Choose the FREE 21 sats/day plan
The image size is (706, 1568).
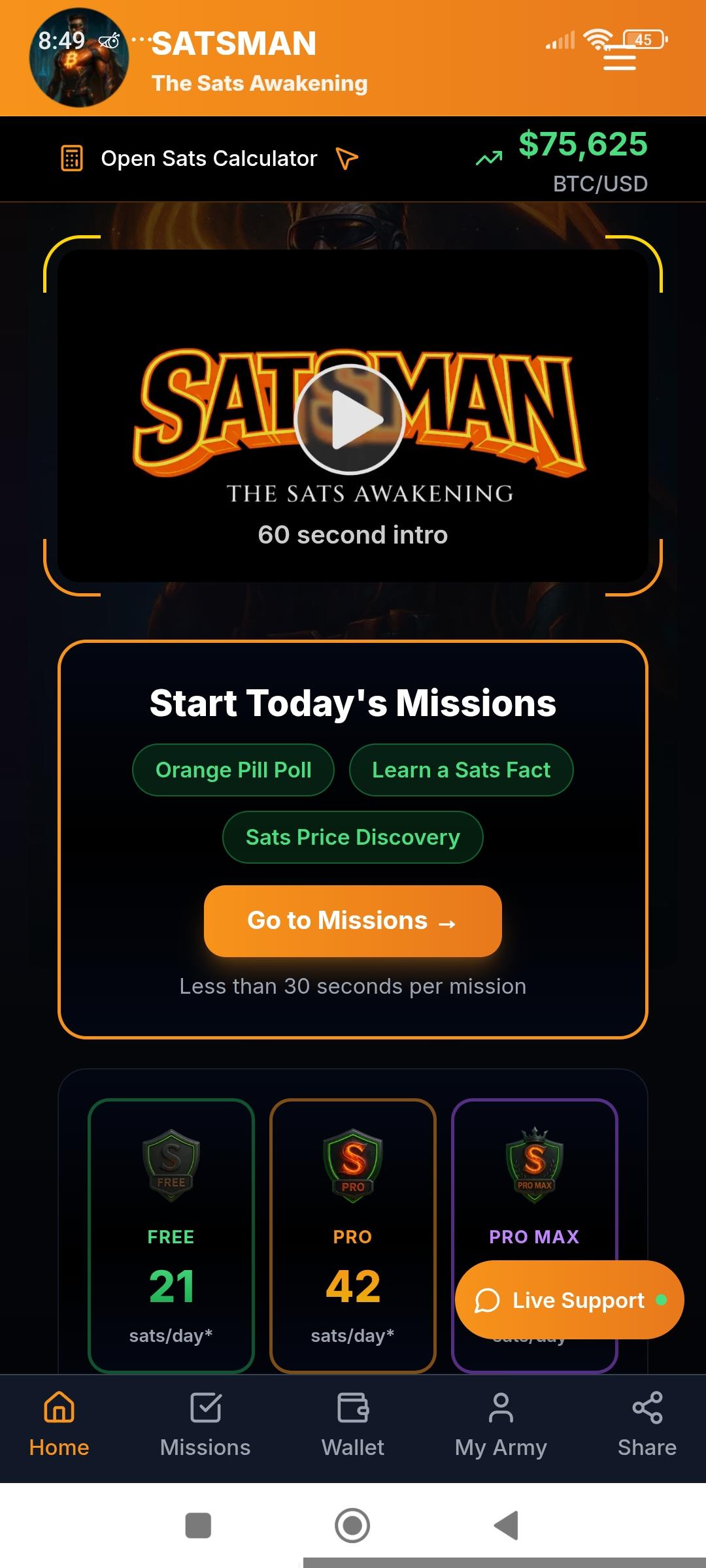point(171,1235)
